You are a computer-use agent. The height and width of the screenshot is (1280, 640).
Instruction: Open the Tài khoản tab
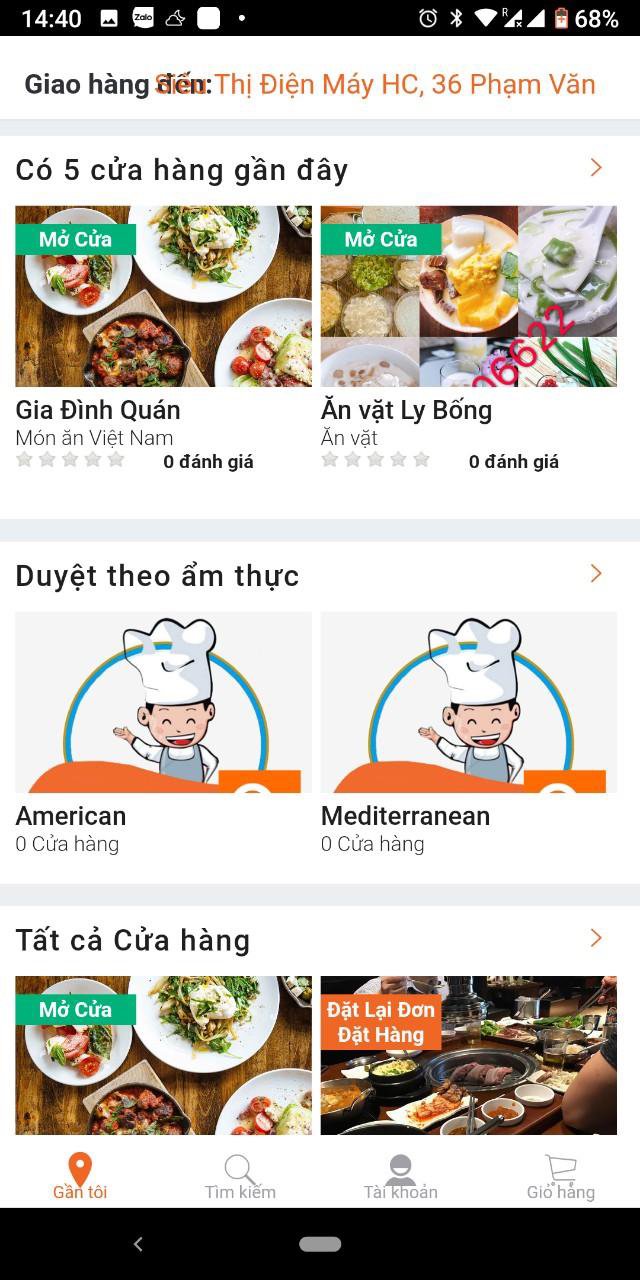click(400, 1176)
